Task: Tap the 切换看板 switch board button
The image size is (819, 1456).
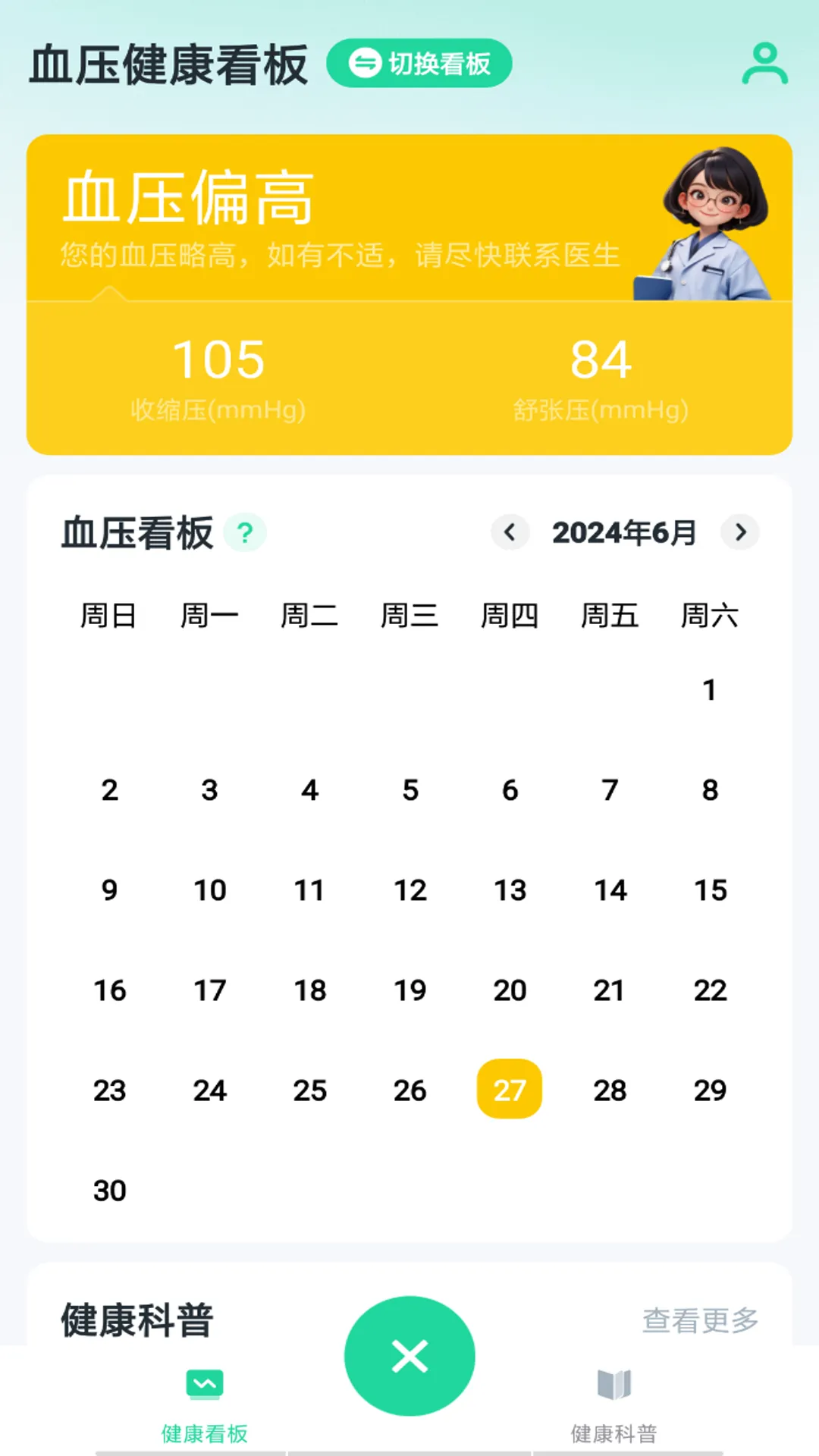Action: [x=419, y=64]
